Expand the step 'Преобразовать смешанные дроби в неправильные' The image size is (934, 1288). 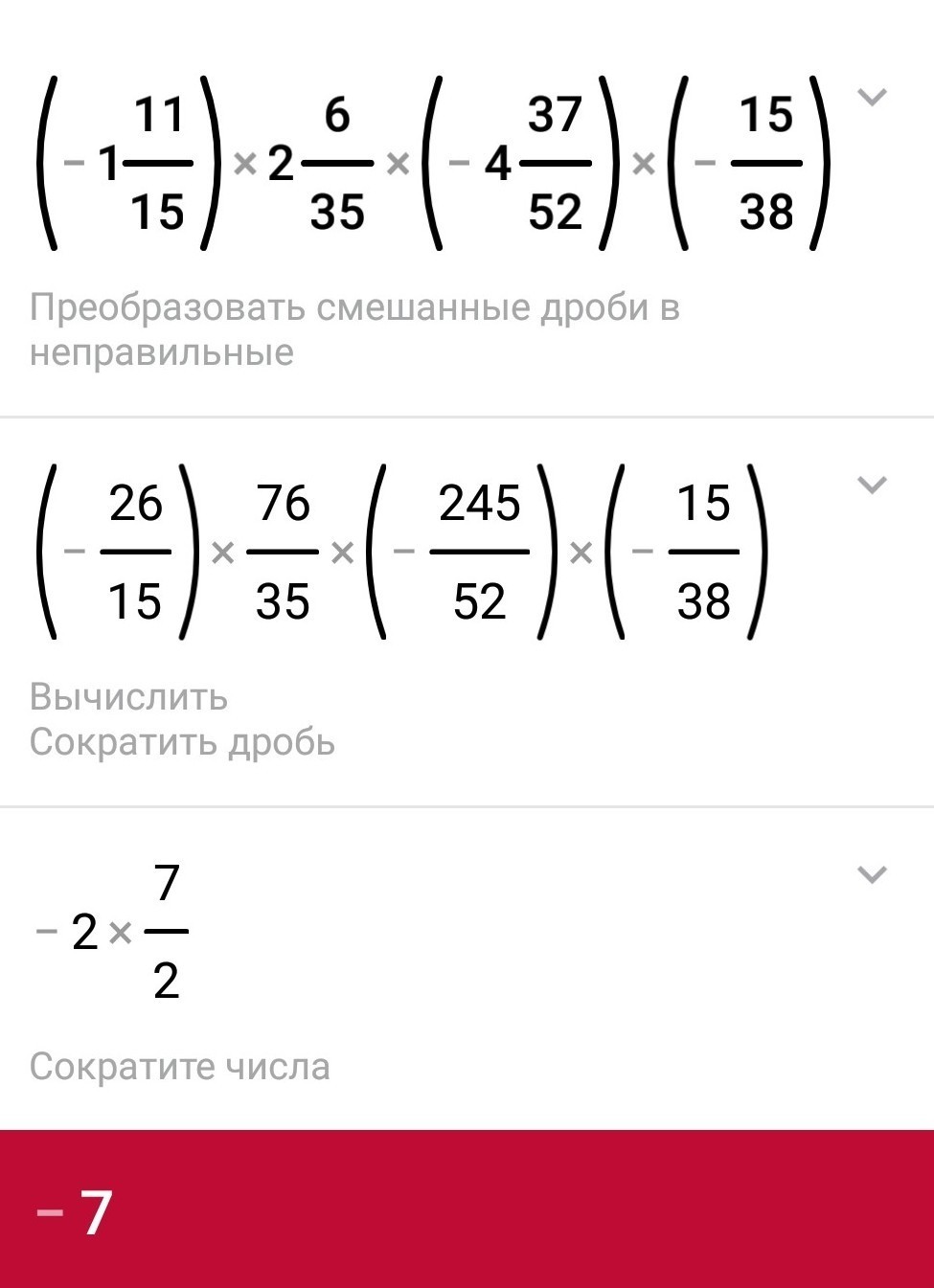pyautogui.click(x=872, y=97)
